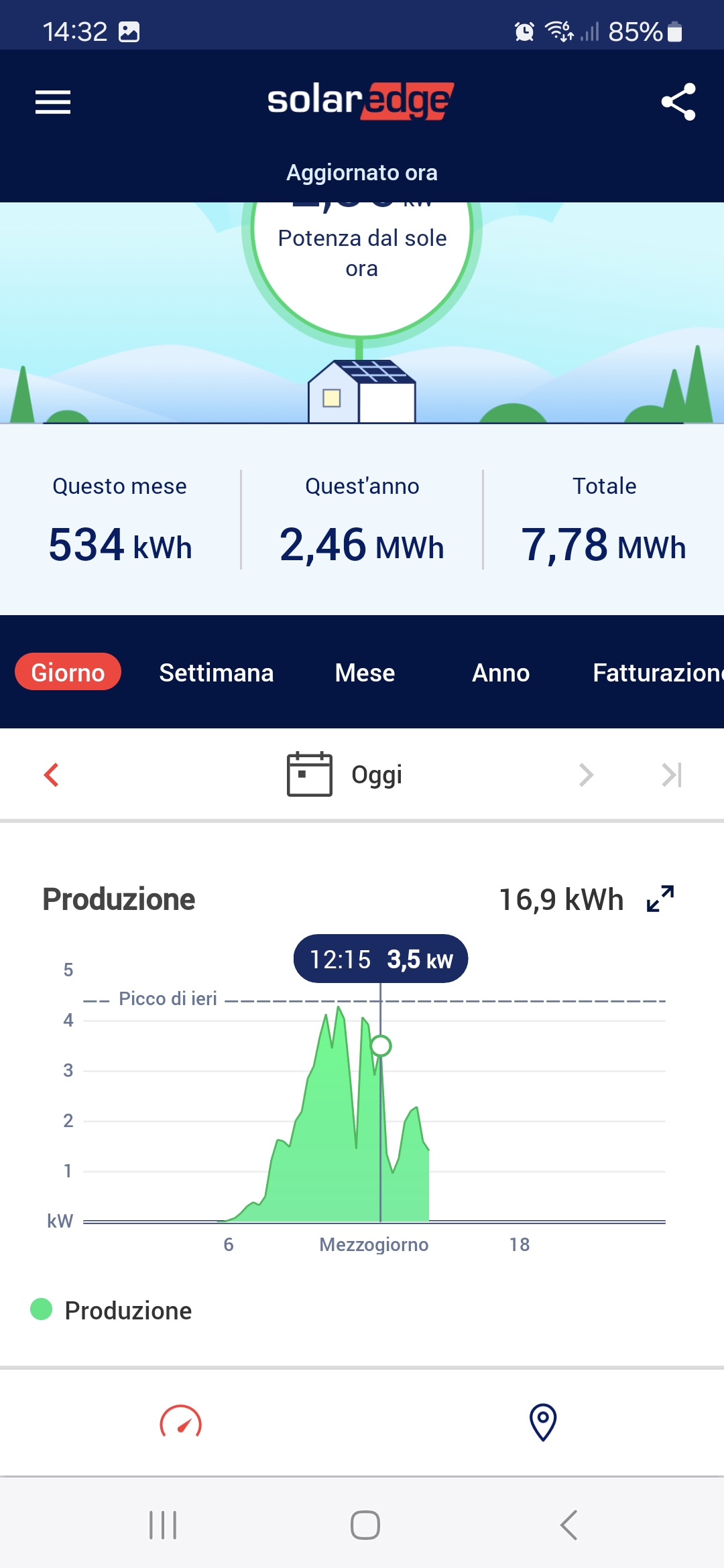Select the Mese tab
Screen dimensions: 724x1568
[x=365, y=673]
